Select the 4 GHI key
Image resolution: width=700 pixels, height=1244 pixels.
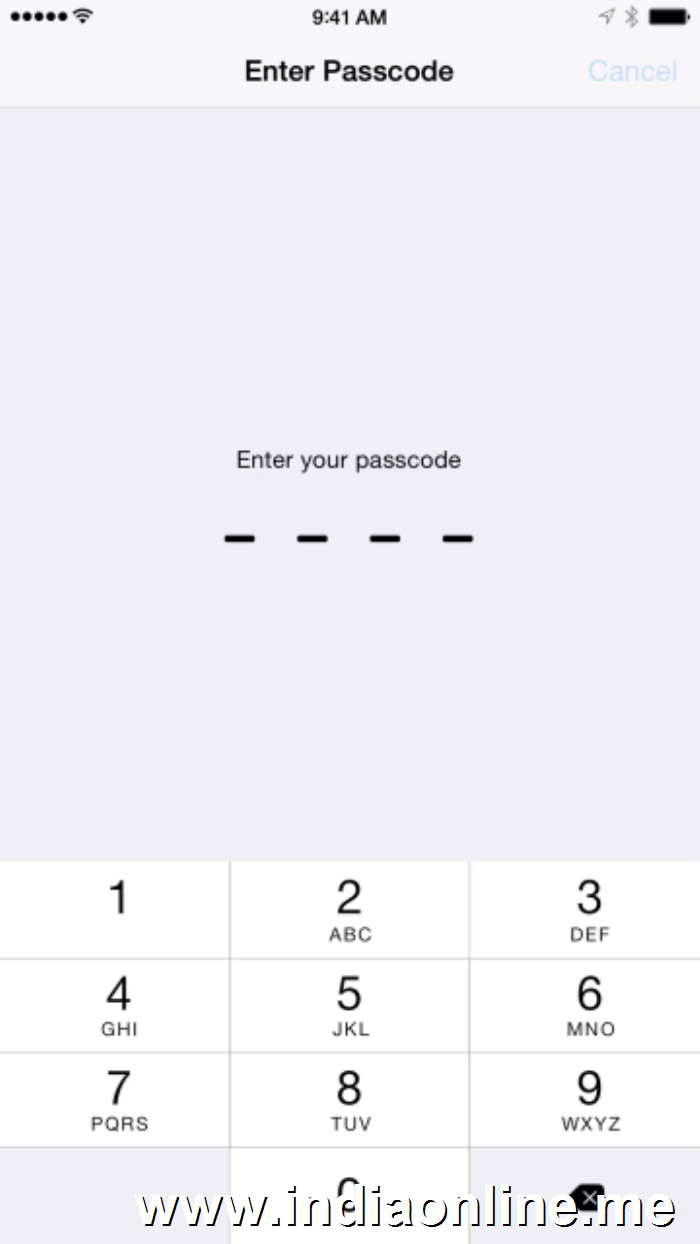[114, 1005]
